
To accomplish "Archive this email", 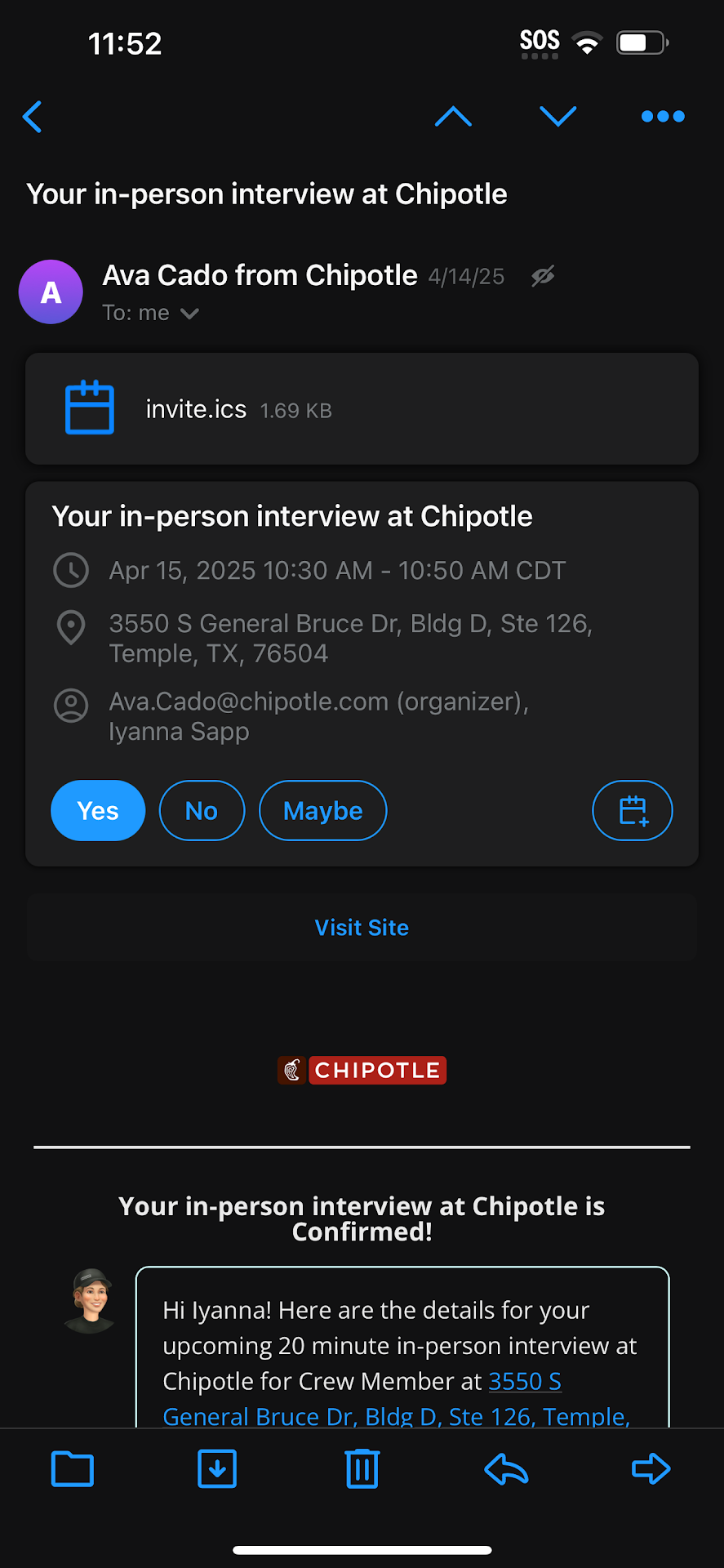I will (217, 1469).
